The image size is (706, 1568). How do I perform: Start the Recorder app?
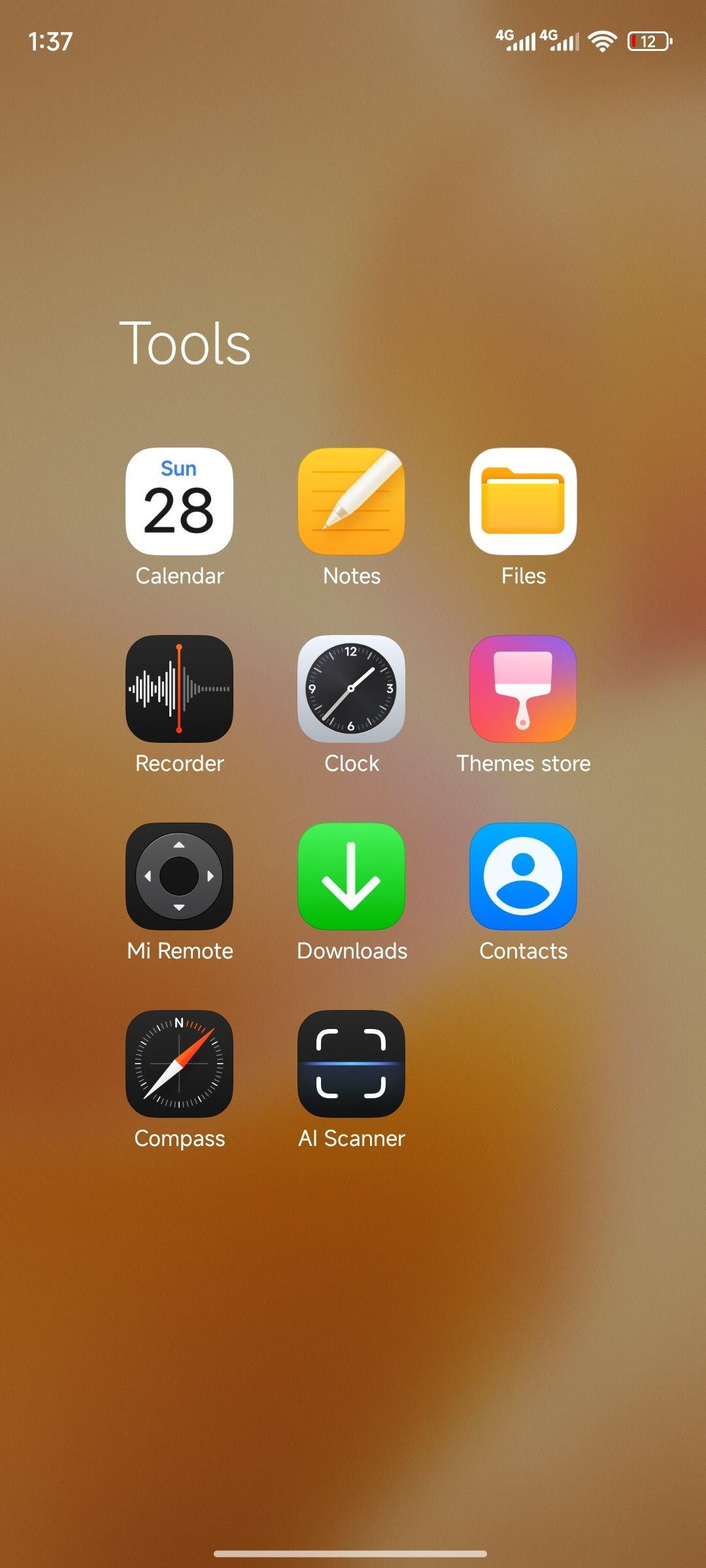[179, 689]
